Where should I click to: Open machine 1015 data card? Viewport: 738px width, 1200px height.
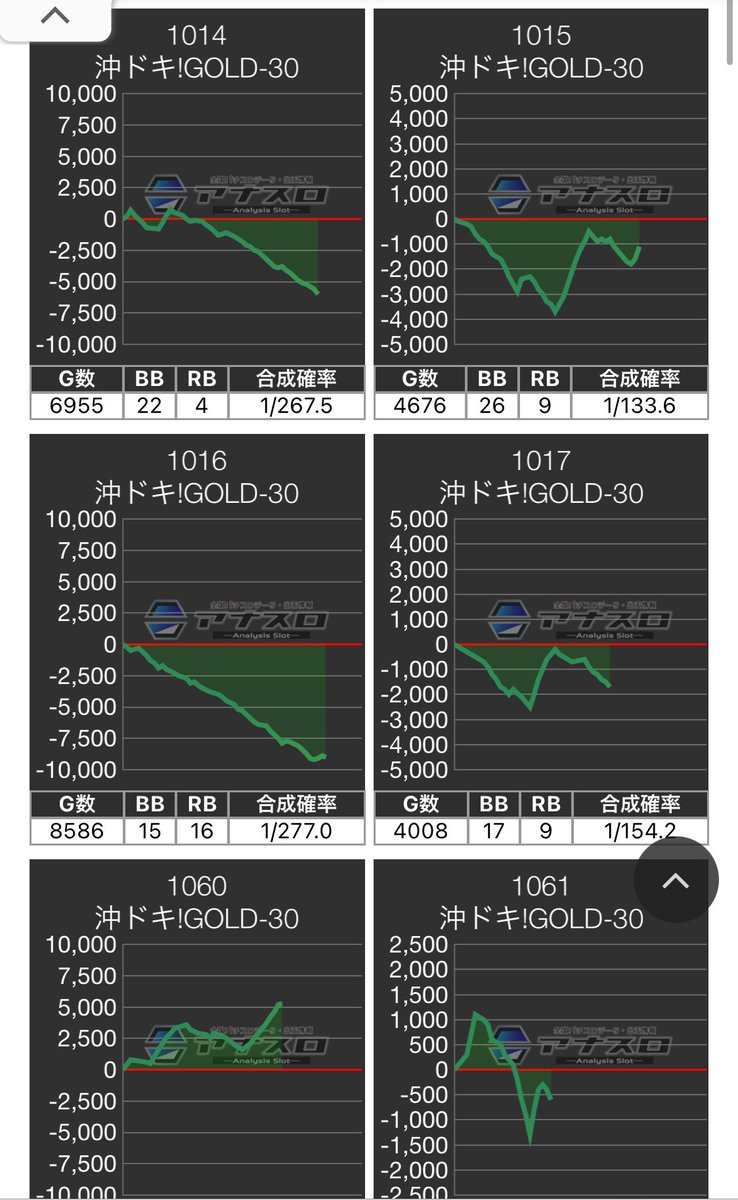(x=541, y=215)
